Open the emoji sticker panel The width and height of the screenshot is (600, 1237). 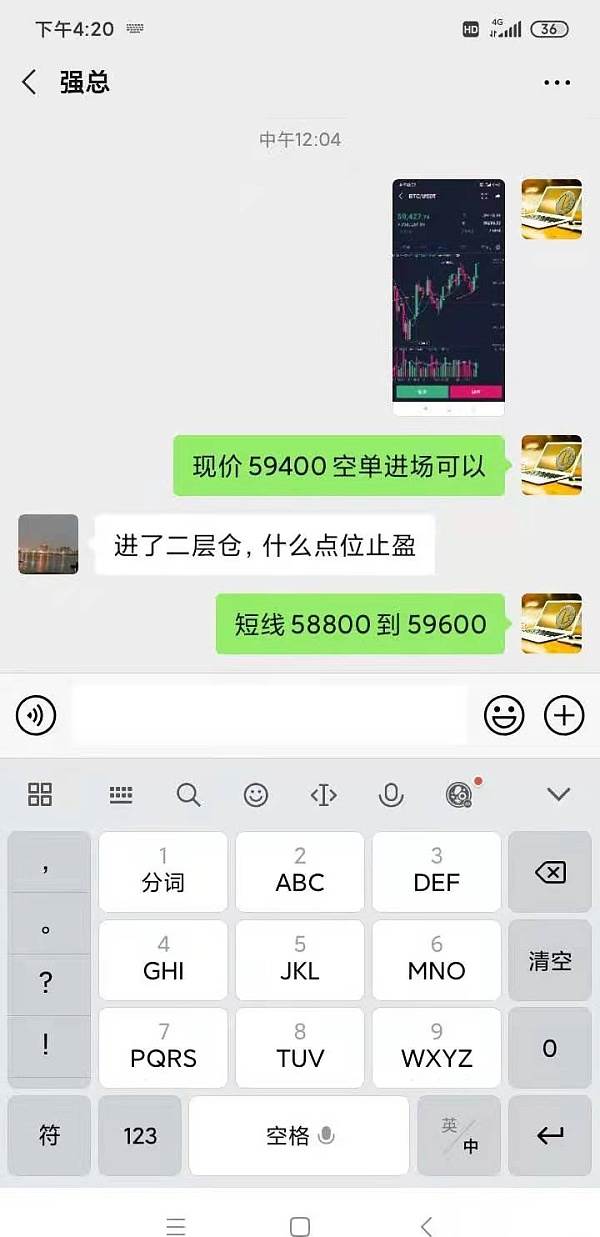(504, 715)
